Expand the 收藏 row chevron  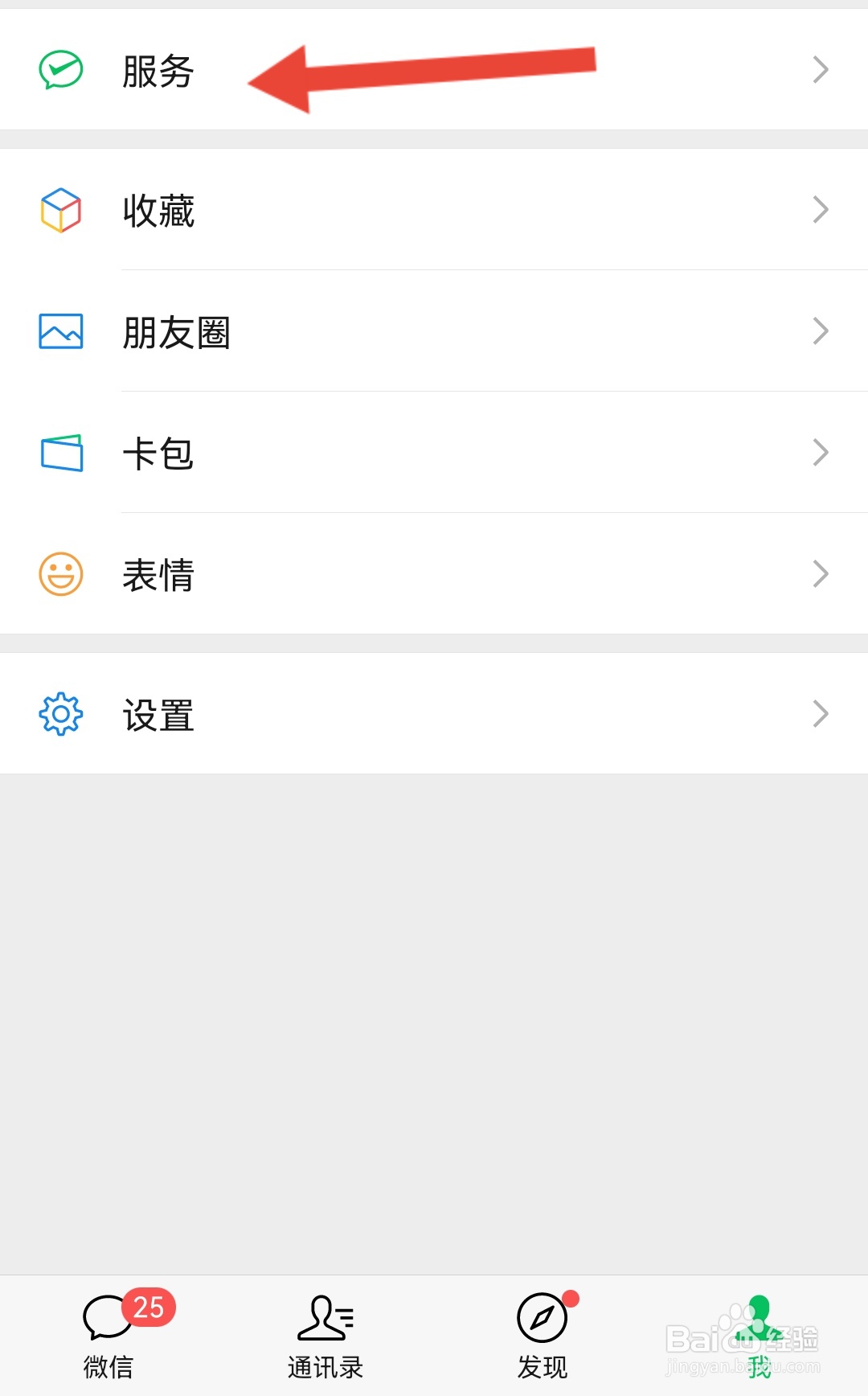820,210
